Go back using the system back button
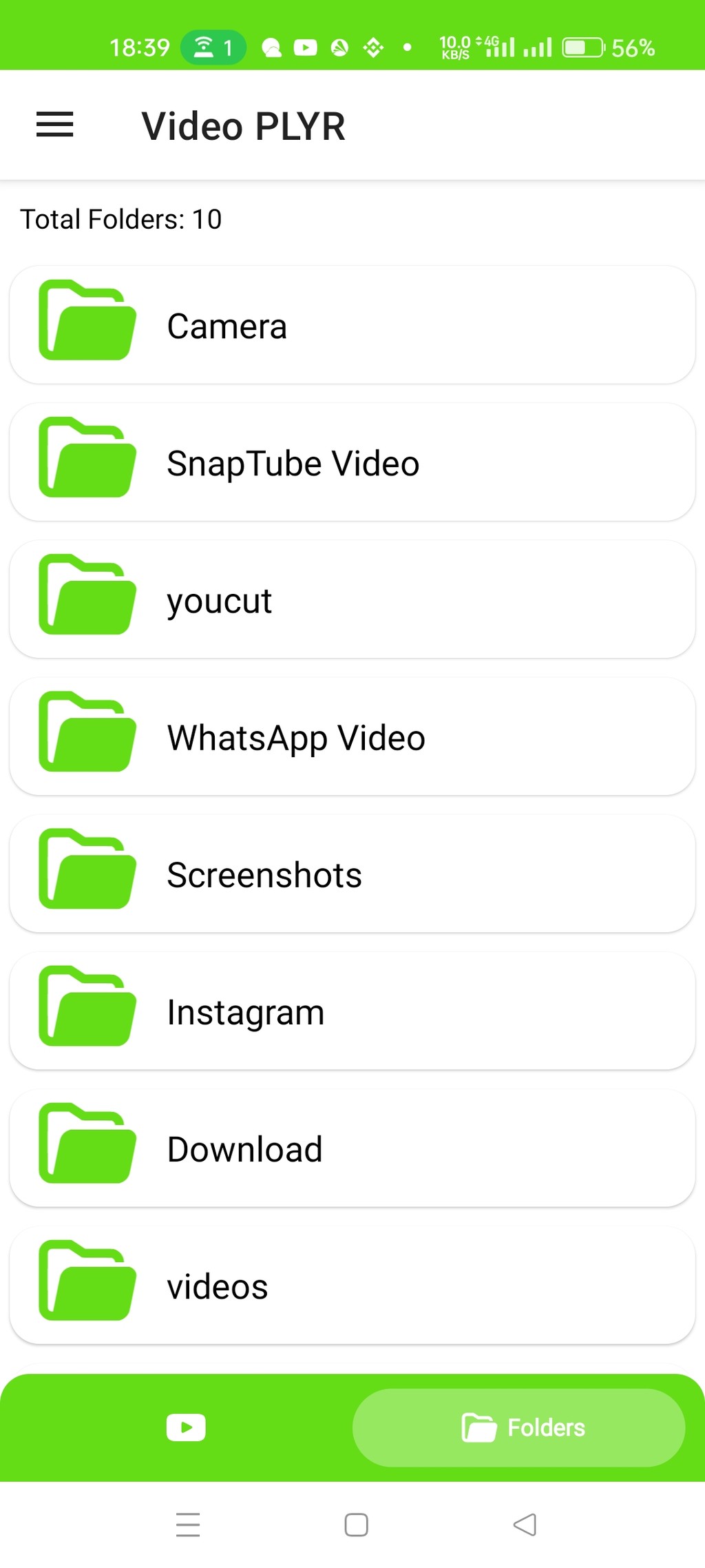This screenshot has width=705, height=1568. click(x=525, y=1525)
